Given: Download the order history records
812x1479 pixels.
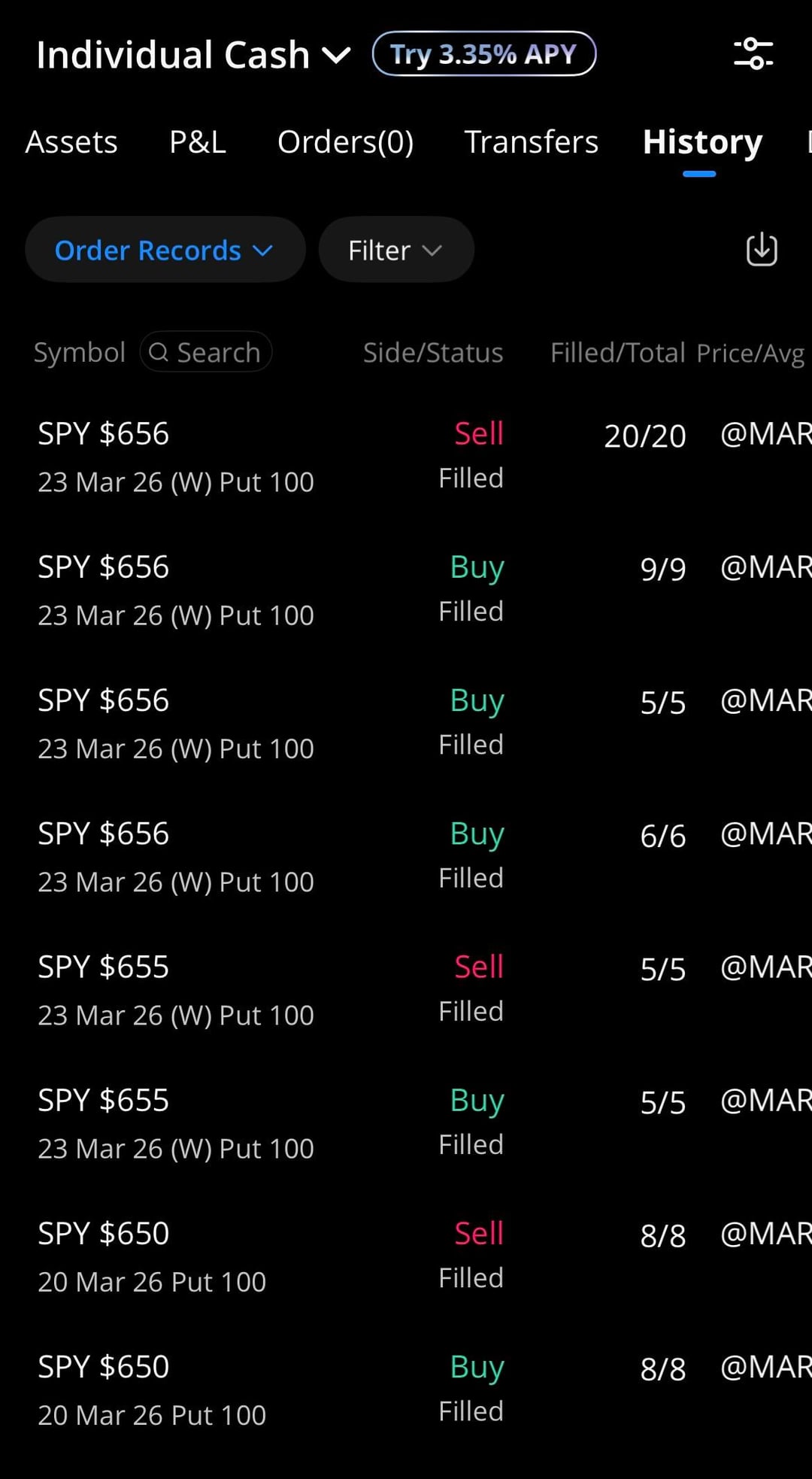Looking at the screenshot, I should pyautogui.click(x=762, y=250).
